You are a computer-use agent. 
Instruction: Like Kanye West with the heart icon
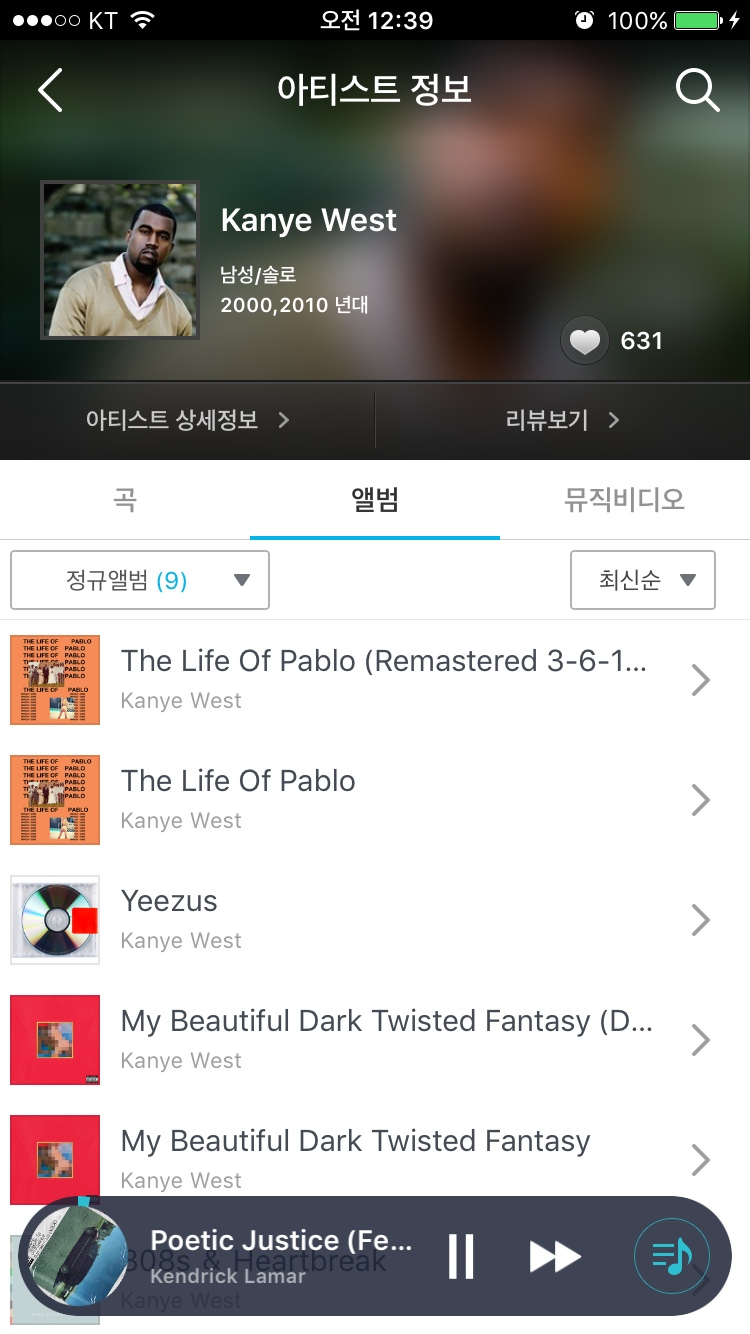pos(585,341)
